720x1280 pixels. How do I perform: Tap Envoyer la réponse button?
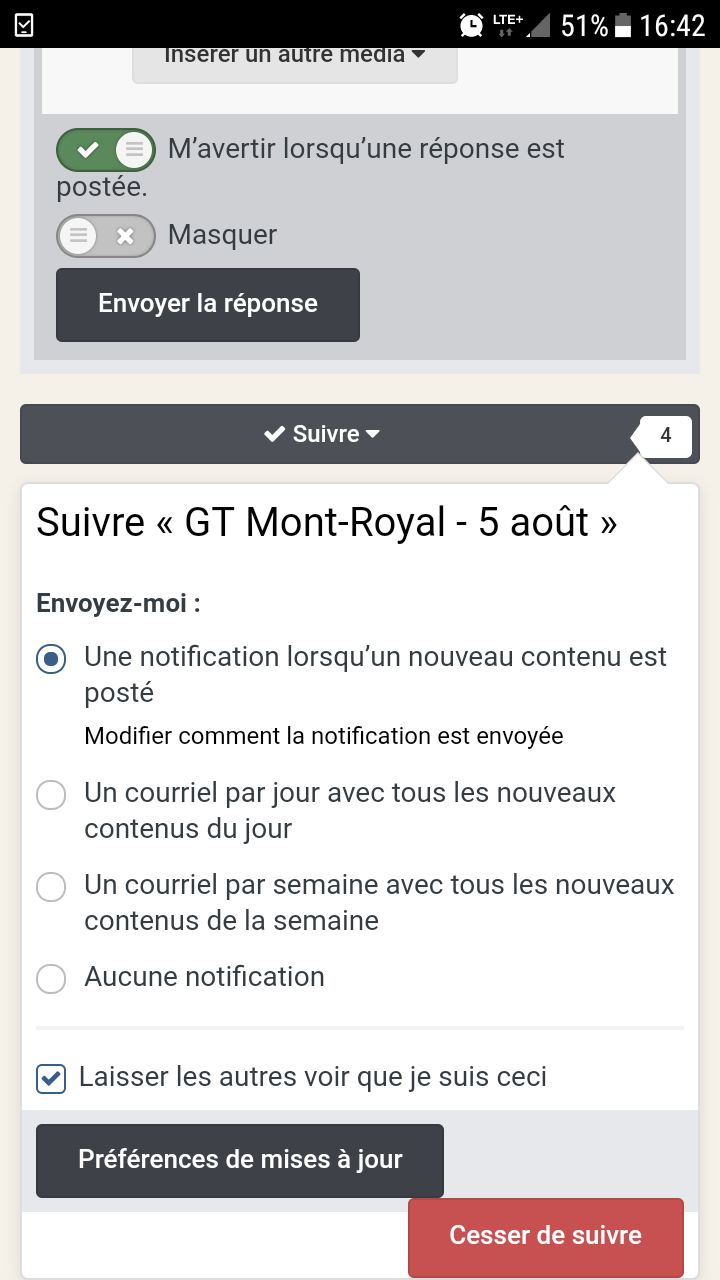(x=208, y=304)
